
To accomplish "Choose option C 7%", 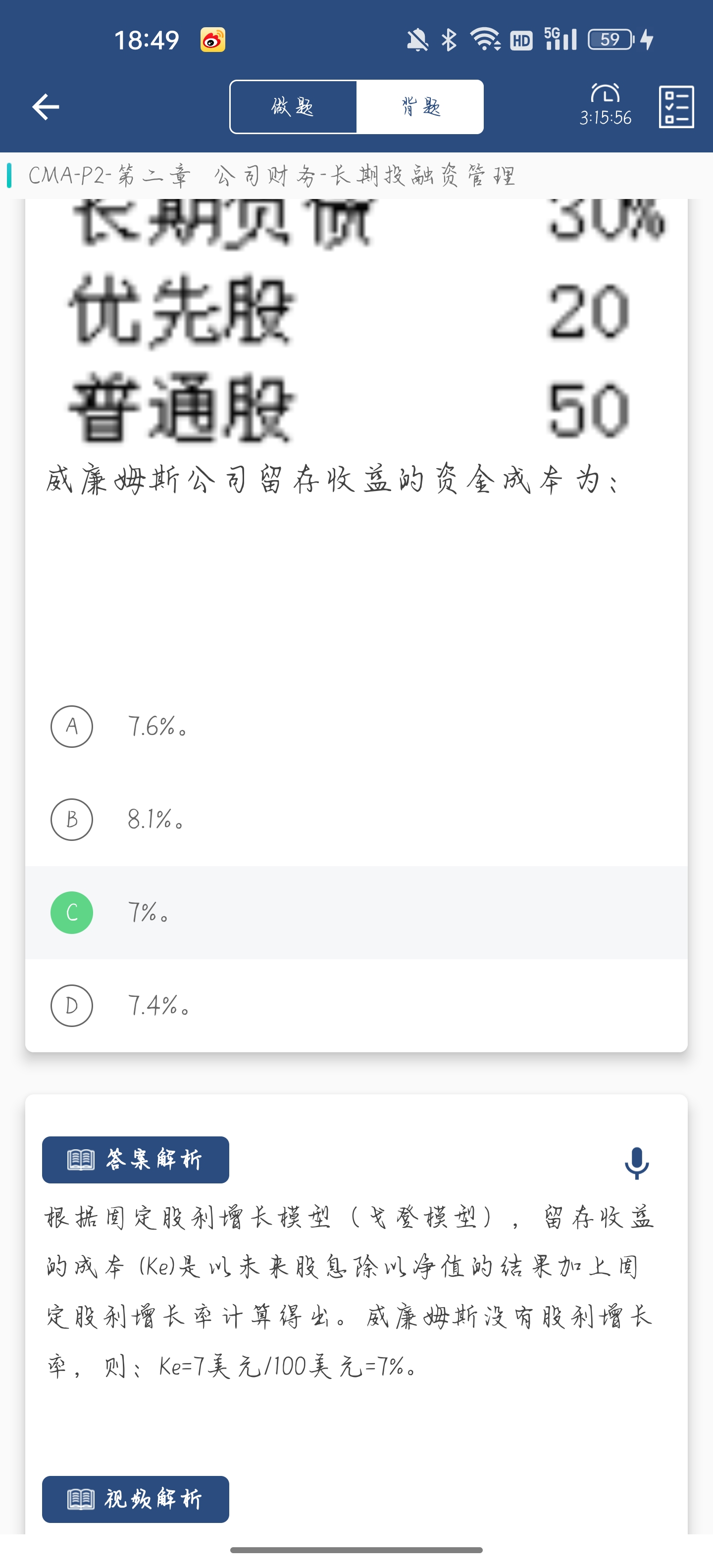I will [356, 912].
